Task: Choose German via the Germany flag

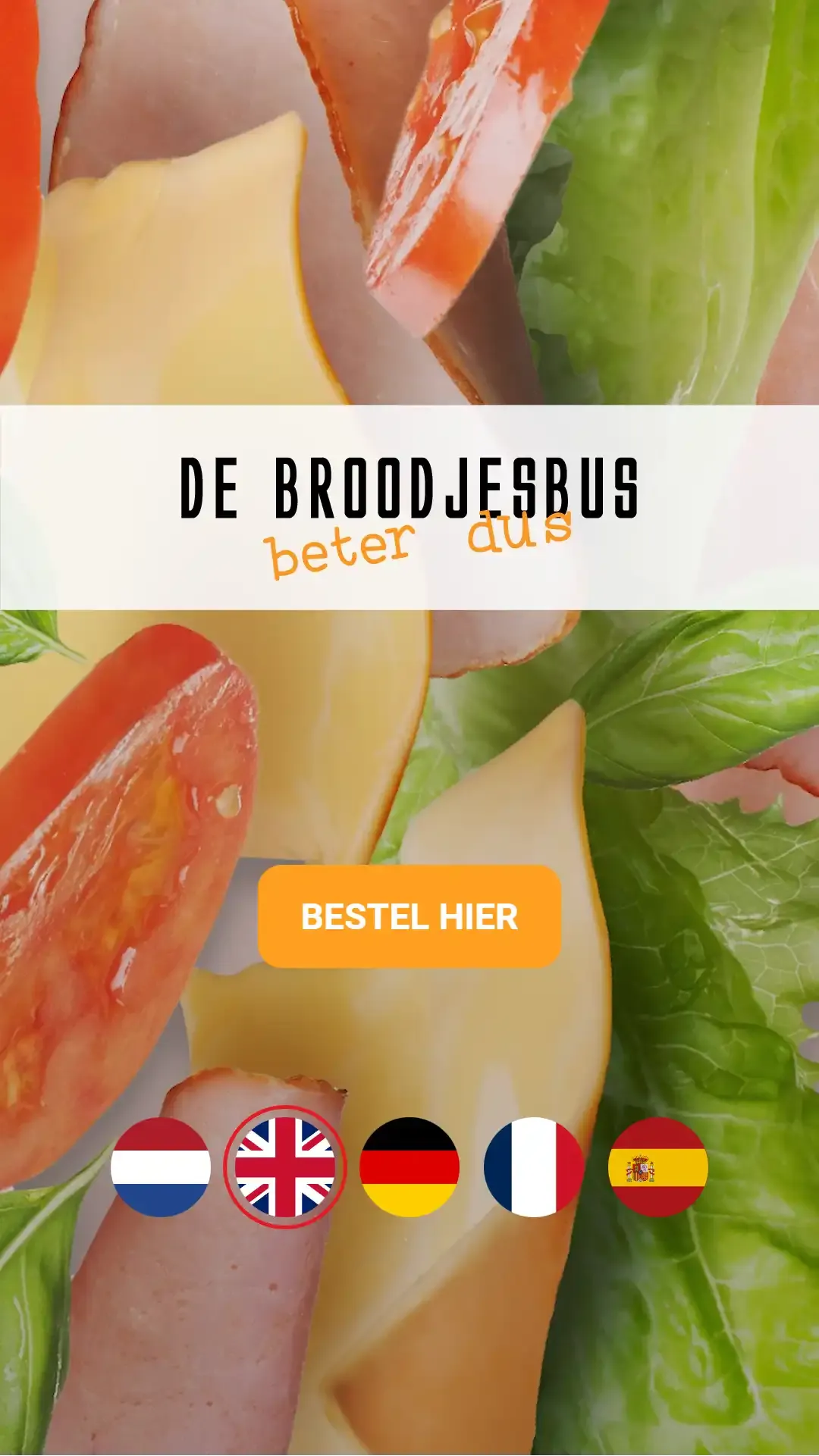Action: click(x=409, y=1167)
